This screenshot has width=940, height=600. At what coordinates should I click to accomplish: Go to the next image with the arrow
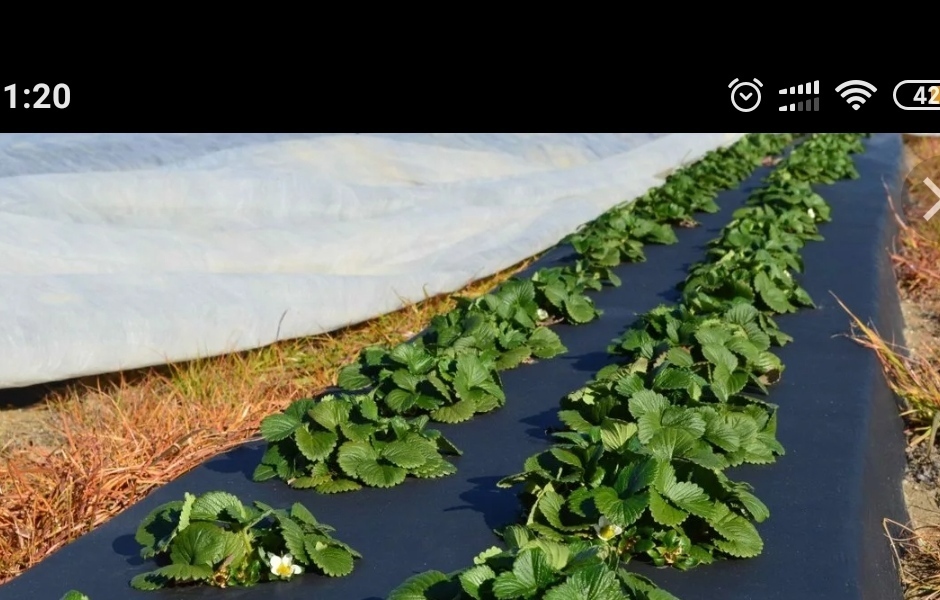tap(930, 199)
